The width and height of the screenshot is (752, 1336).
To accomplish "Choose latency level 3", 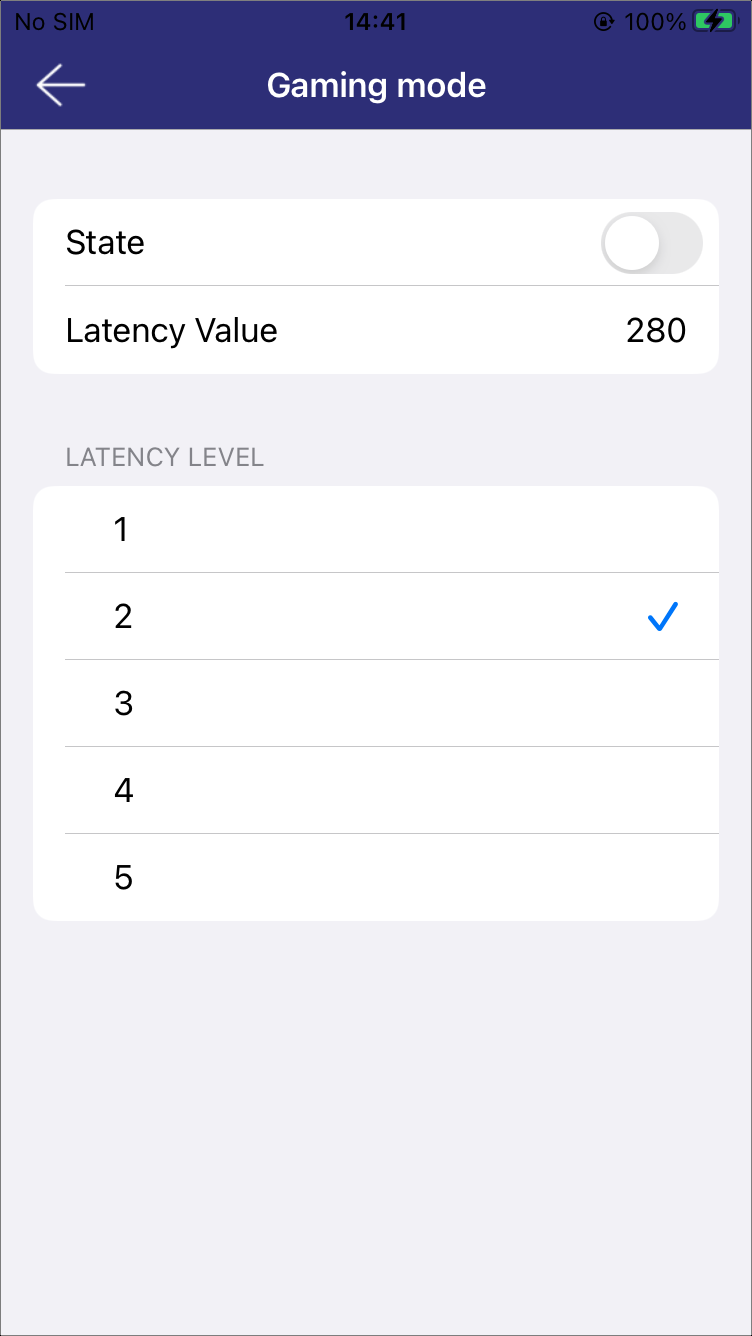I will (x=376, y=704).
